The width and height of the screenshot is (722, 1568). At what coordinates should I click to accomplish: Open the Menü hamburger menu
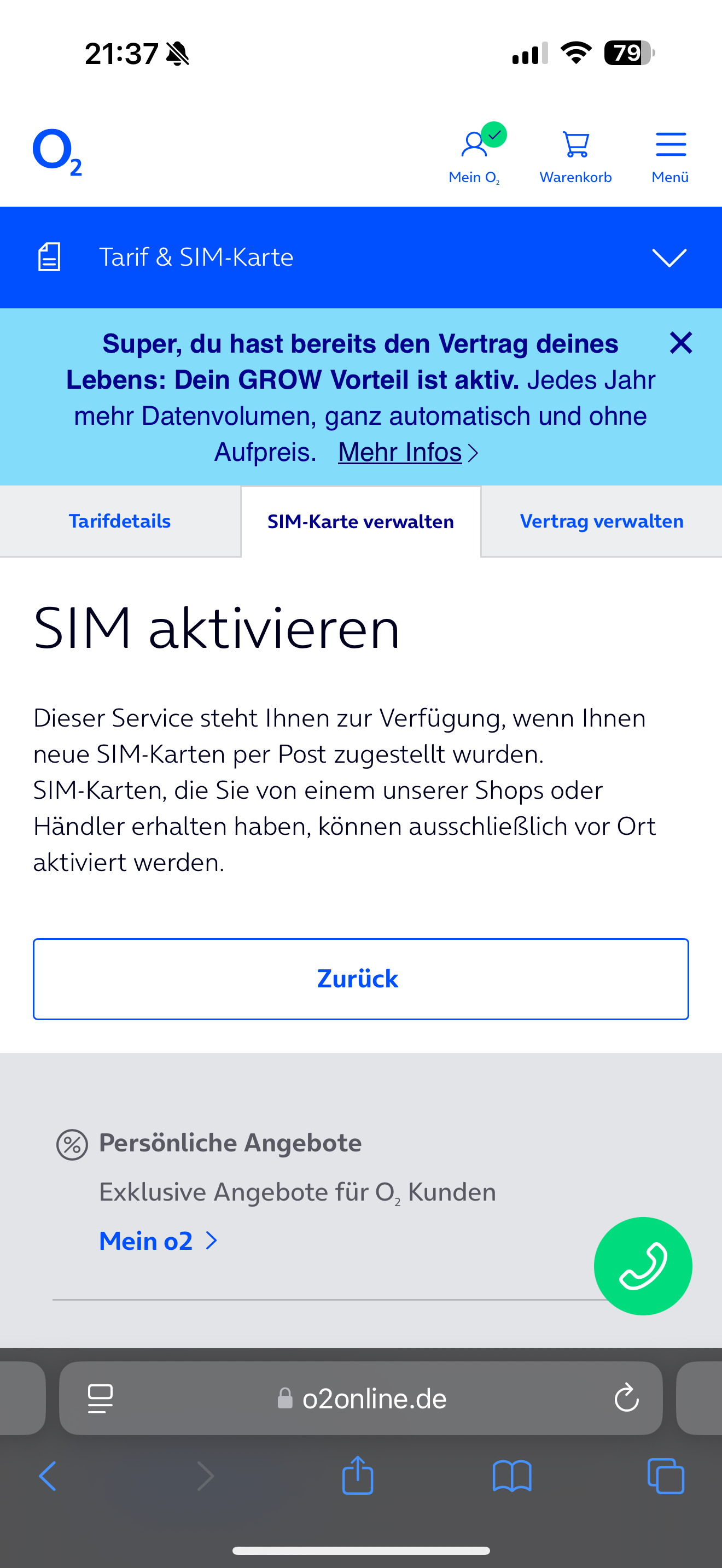click(x=670, y=157)
